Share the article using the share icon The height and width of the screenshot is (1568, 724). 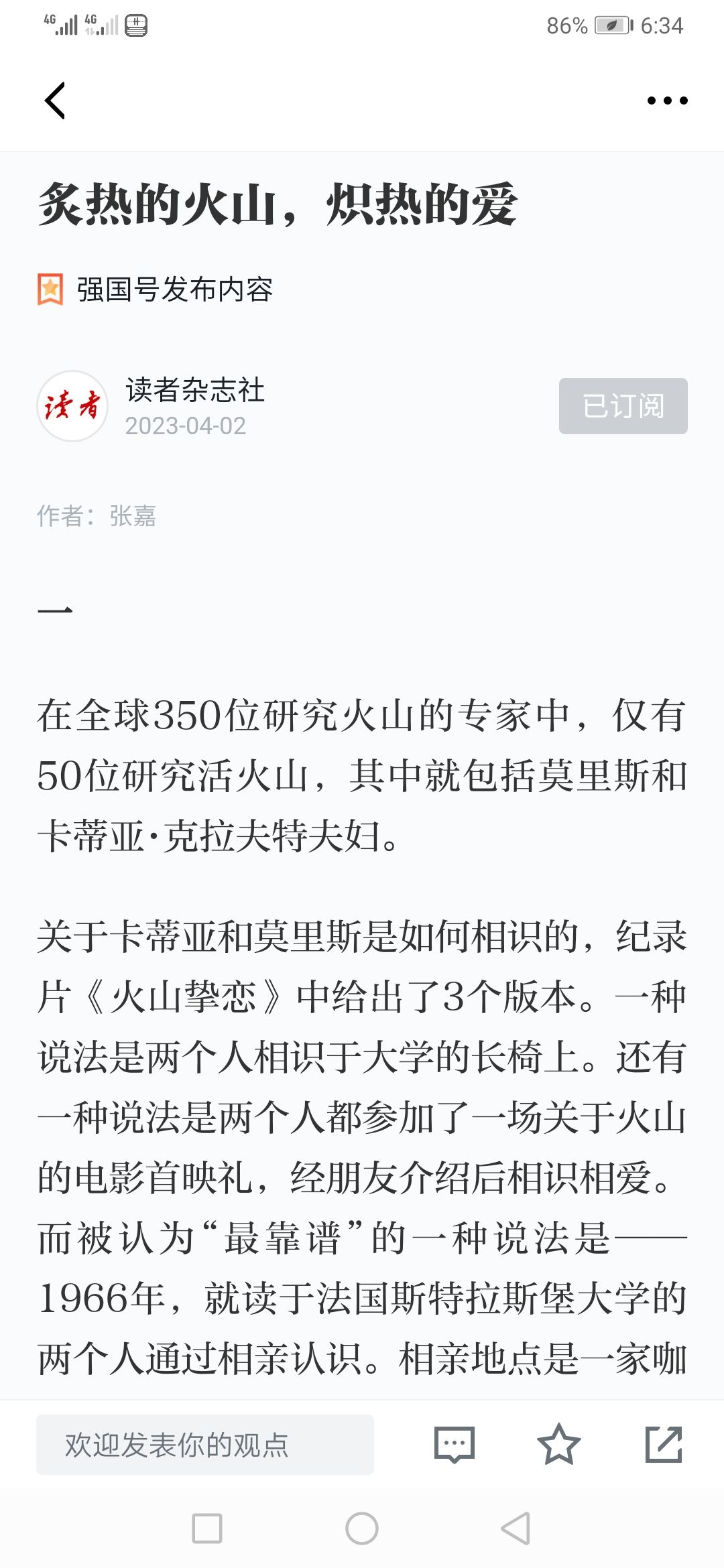[x=664, y=1445]
